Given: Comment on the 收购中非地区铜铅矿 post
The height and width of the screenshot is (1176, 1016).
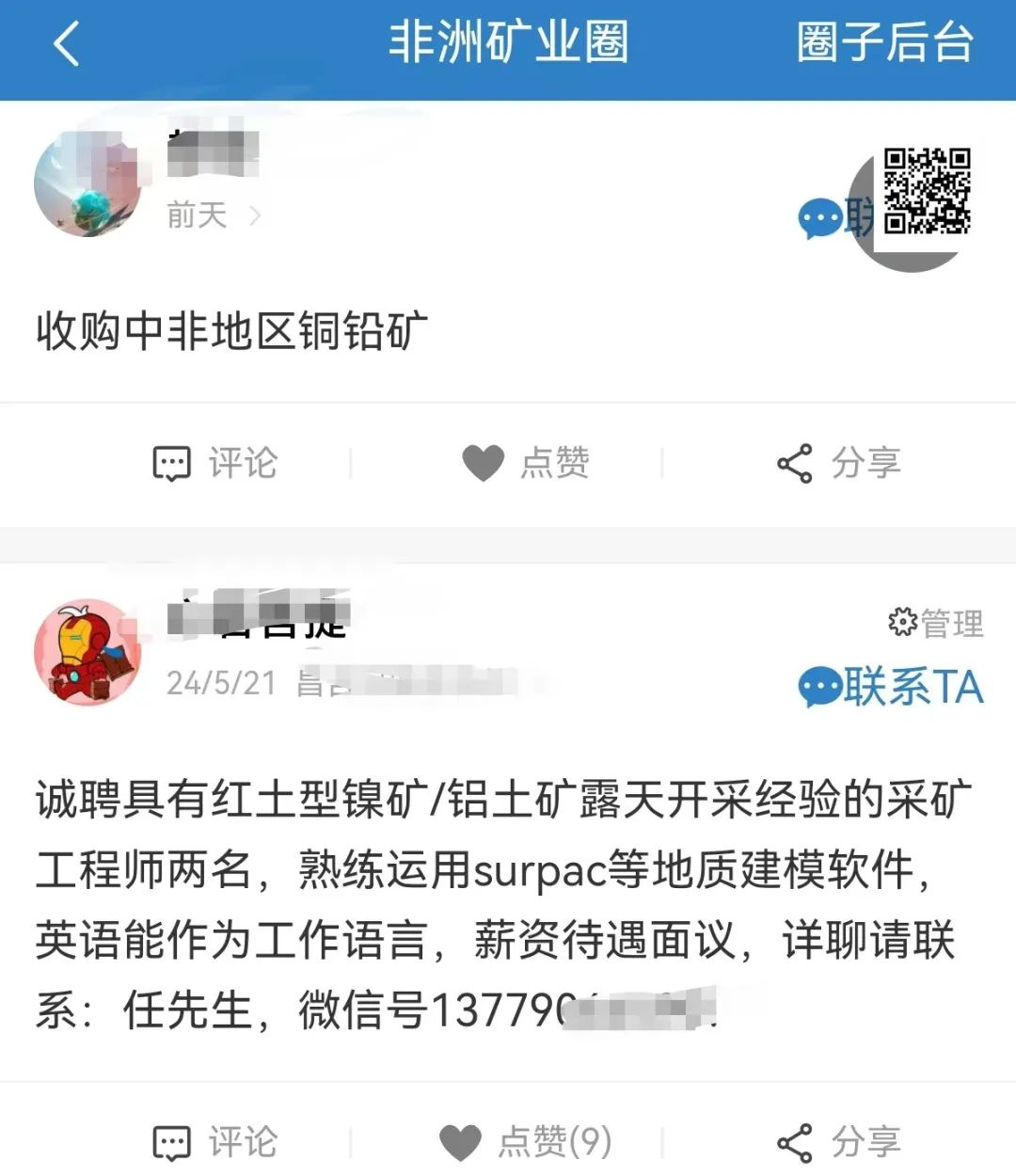Looking at the screenshot, I should coord(215,463).
